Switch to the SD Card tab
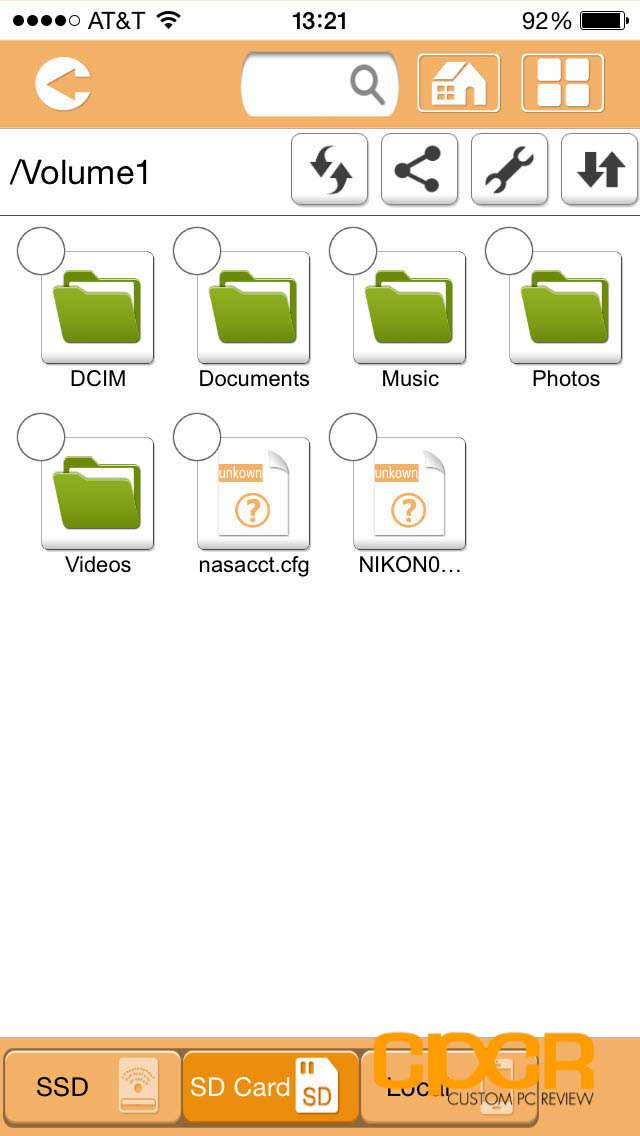 click(270, 1086)
